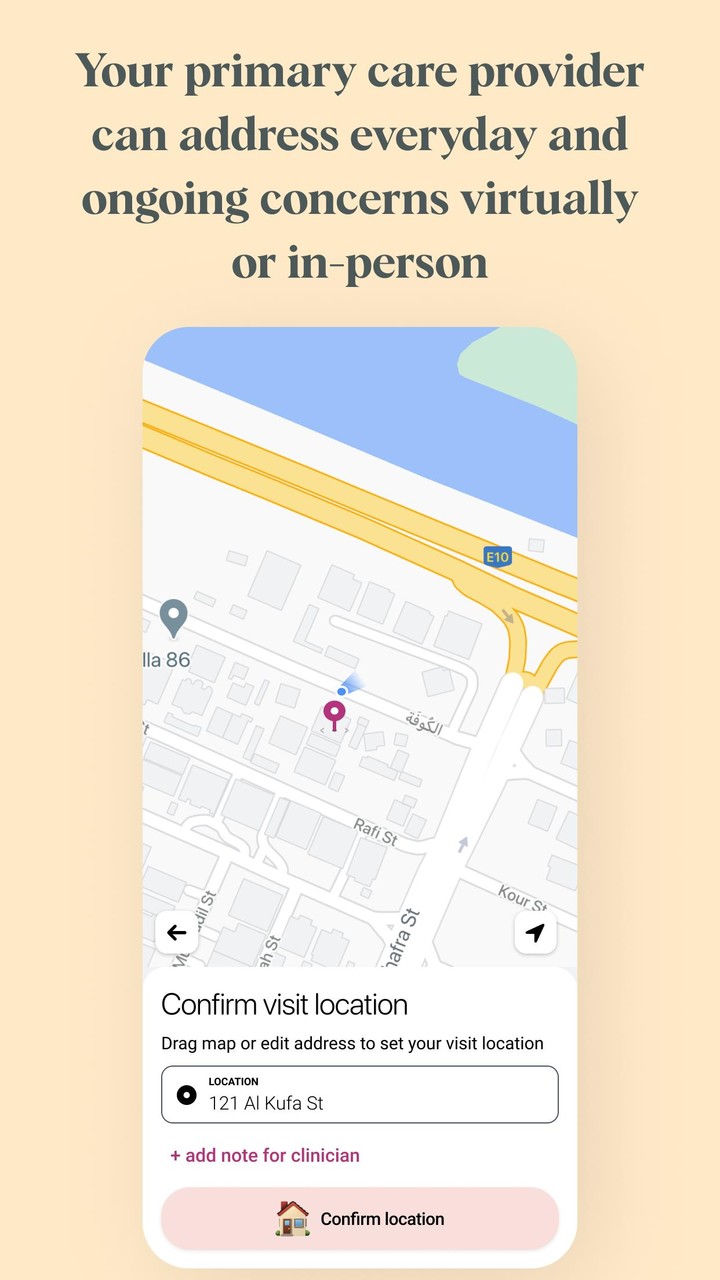This screenshot has width=720, height=1280.
Task: Open add note for clinician
Action: (x=264, y=1155)
